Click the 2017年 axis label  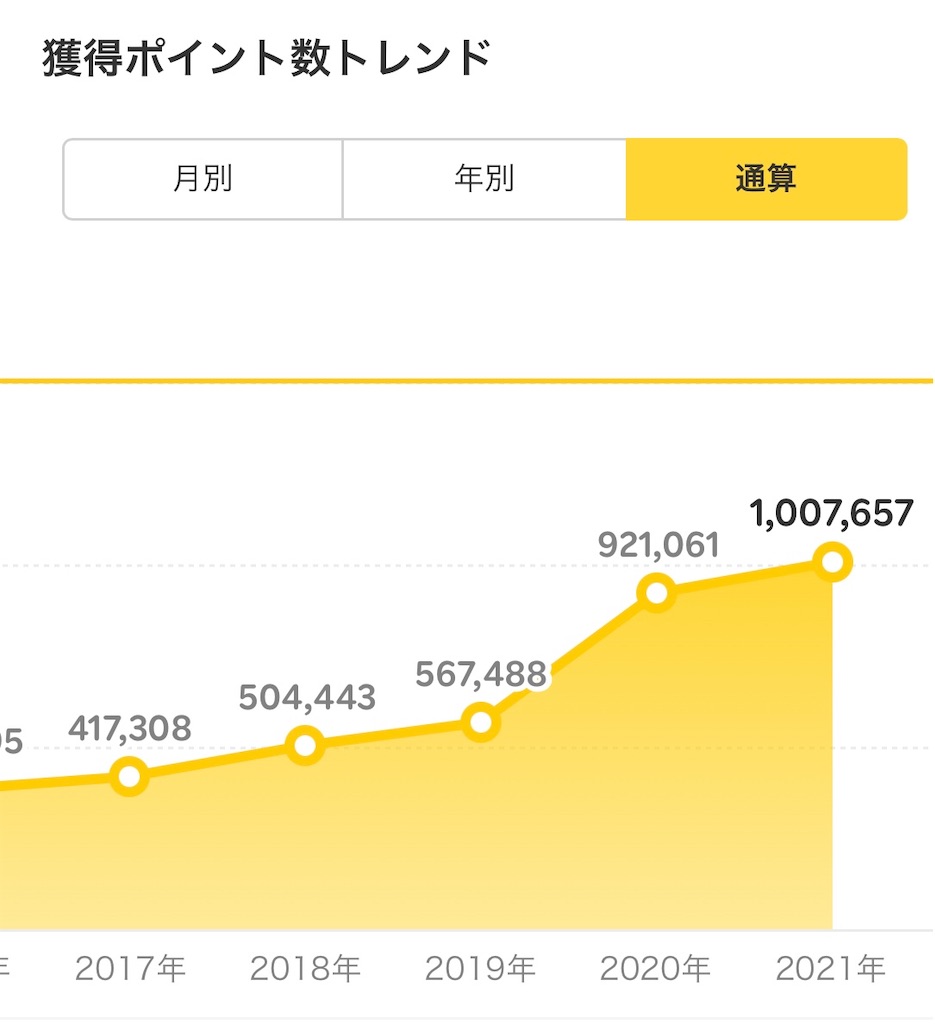[131, 967]
